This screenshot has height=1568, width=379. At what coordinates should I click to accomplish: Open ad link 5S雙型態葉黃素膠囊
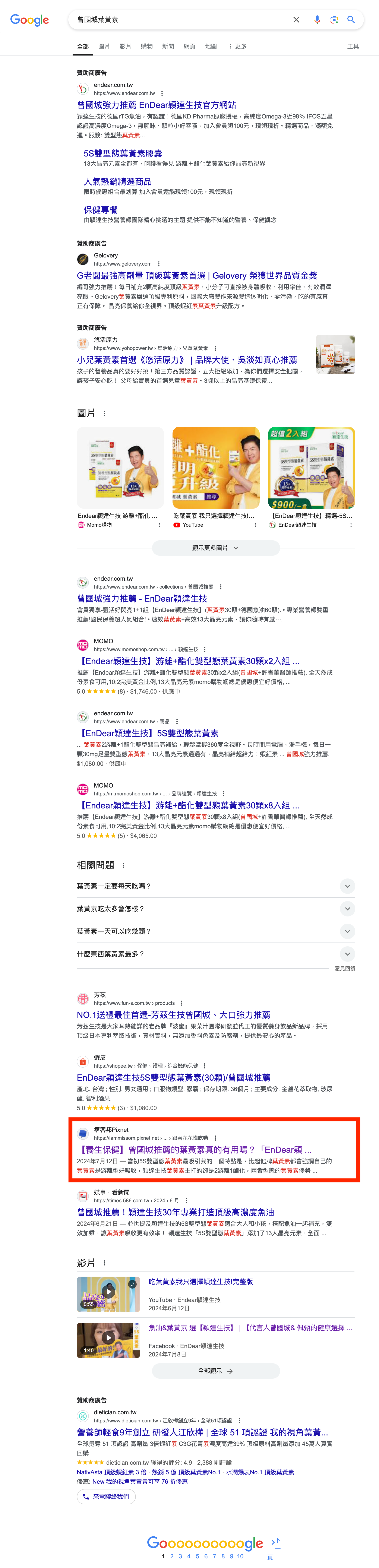[123, 153]
